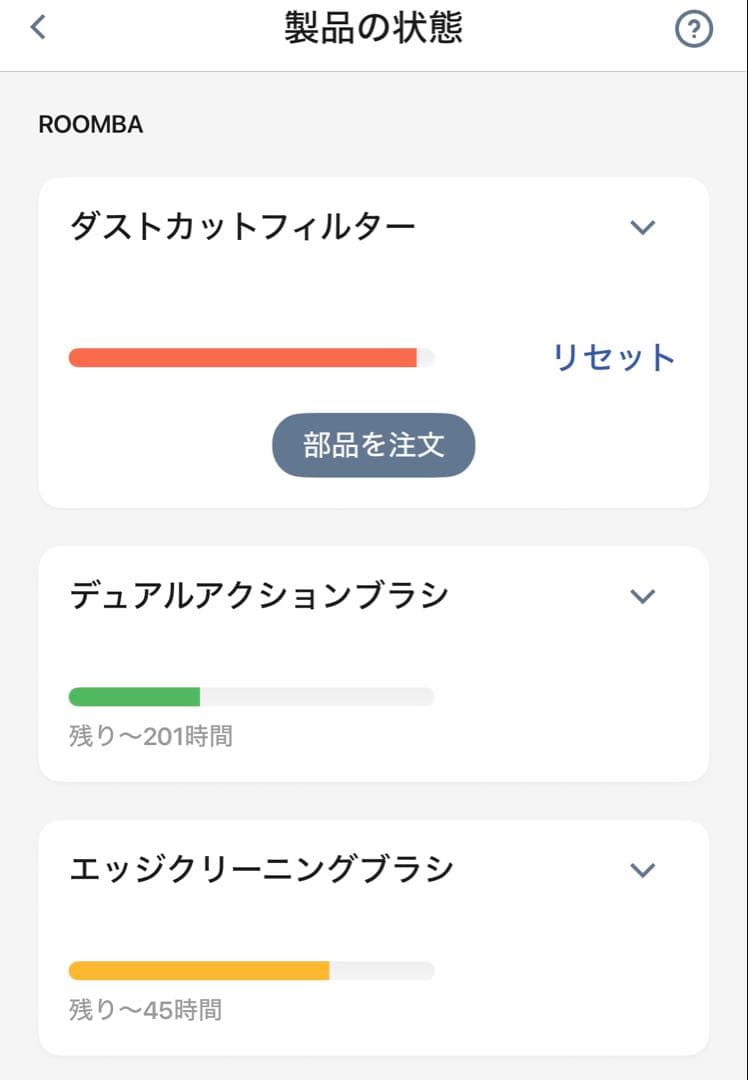
Task: Click the 製品の状態 screen title
Action: tap(374, 28)
